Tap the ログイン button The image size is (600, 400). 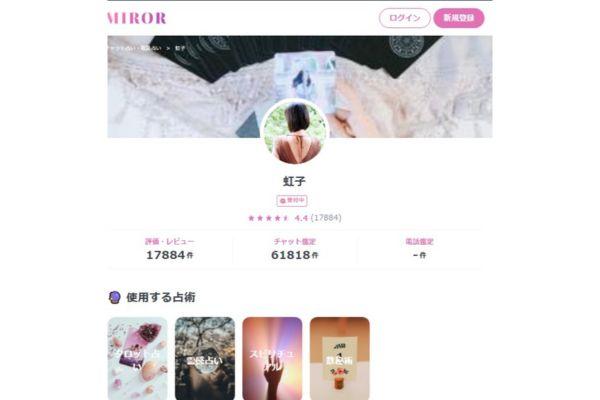point(404,18)
